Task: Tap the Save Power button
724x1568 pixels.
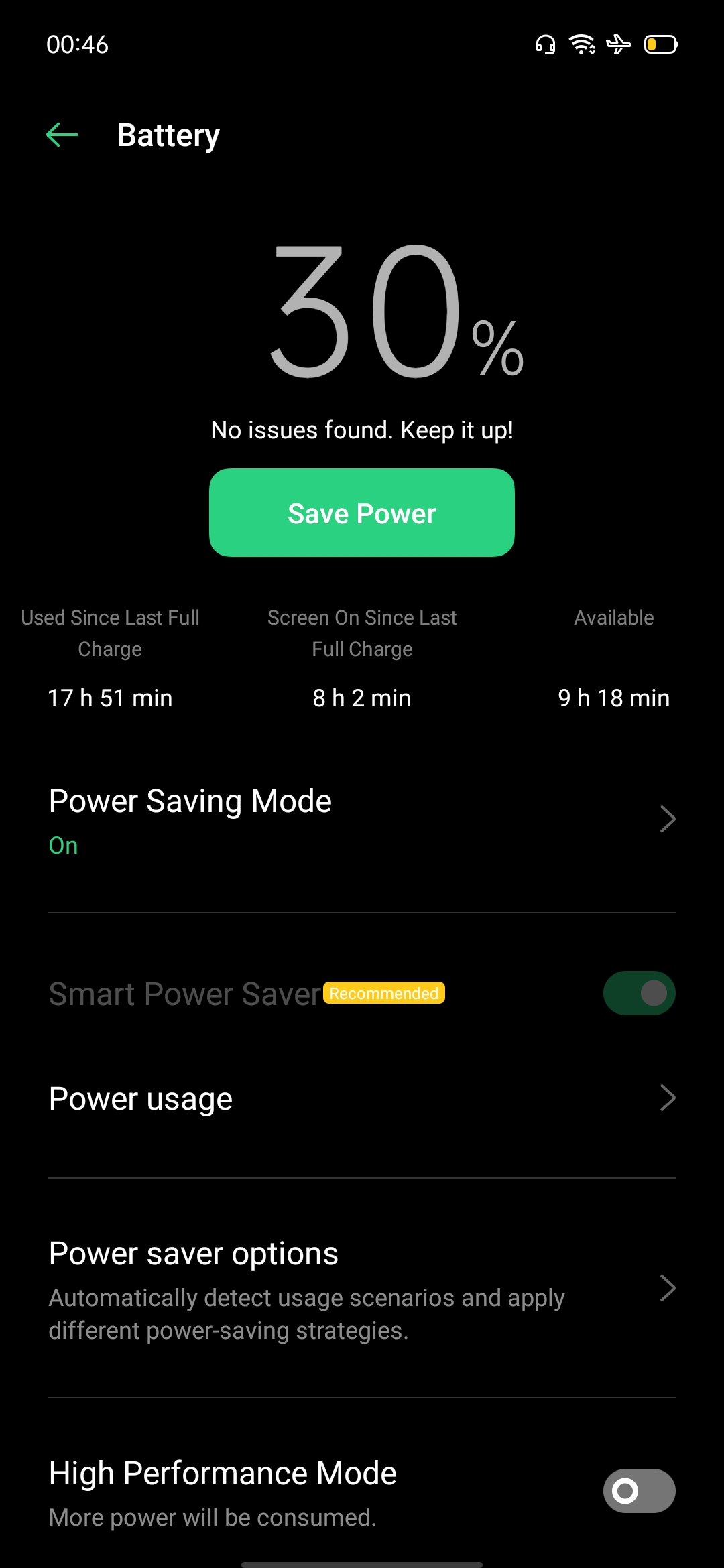Action: tap(362, 513)
